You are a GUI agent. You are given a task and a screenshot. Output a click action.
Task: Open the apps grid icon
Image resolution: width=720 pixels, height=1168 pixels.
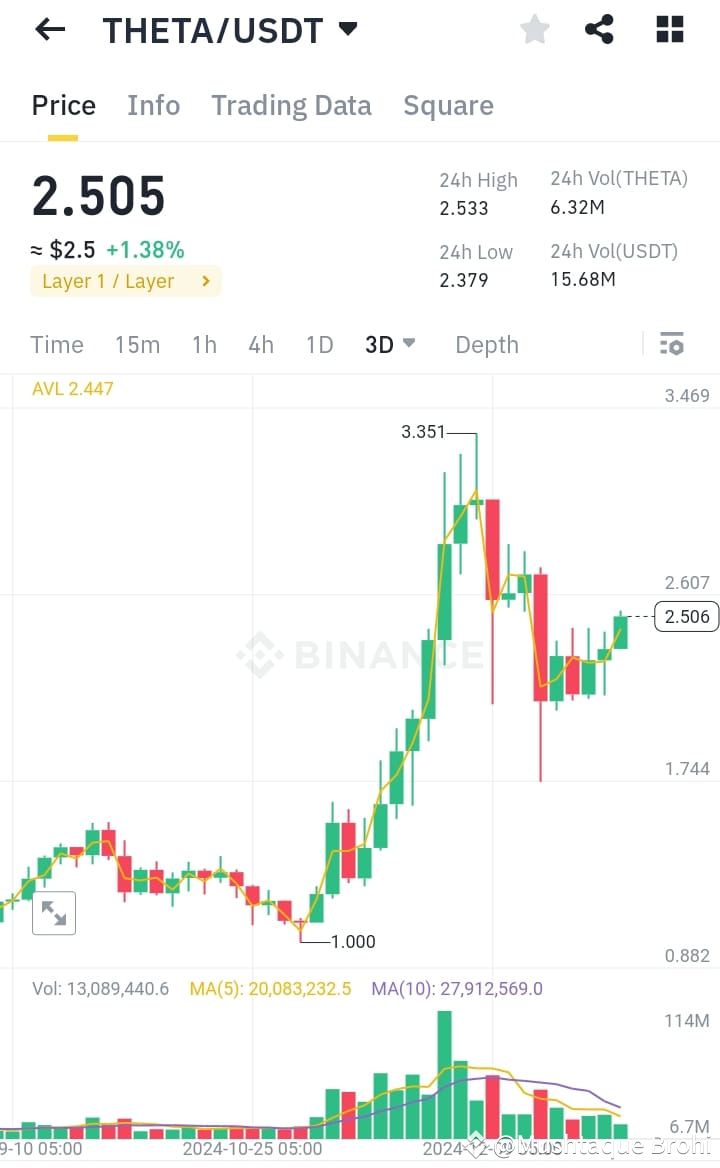668,29
